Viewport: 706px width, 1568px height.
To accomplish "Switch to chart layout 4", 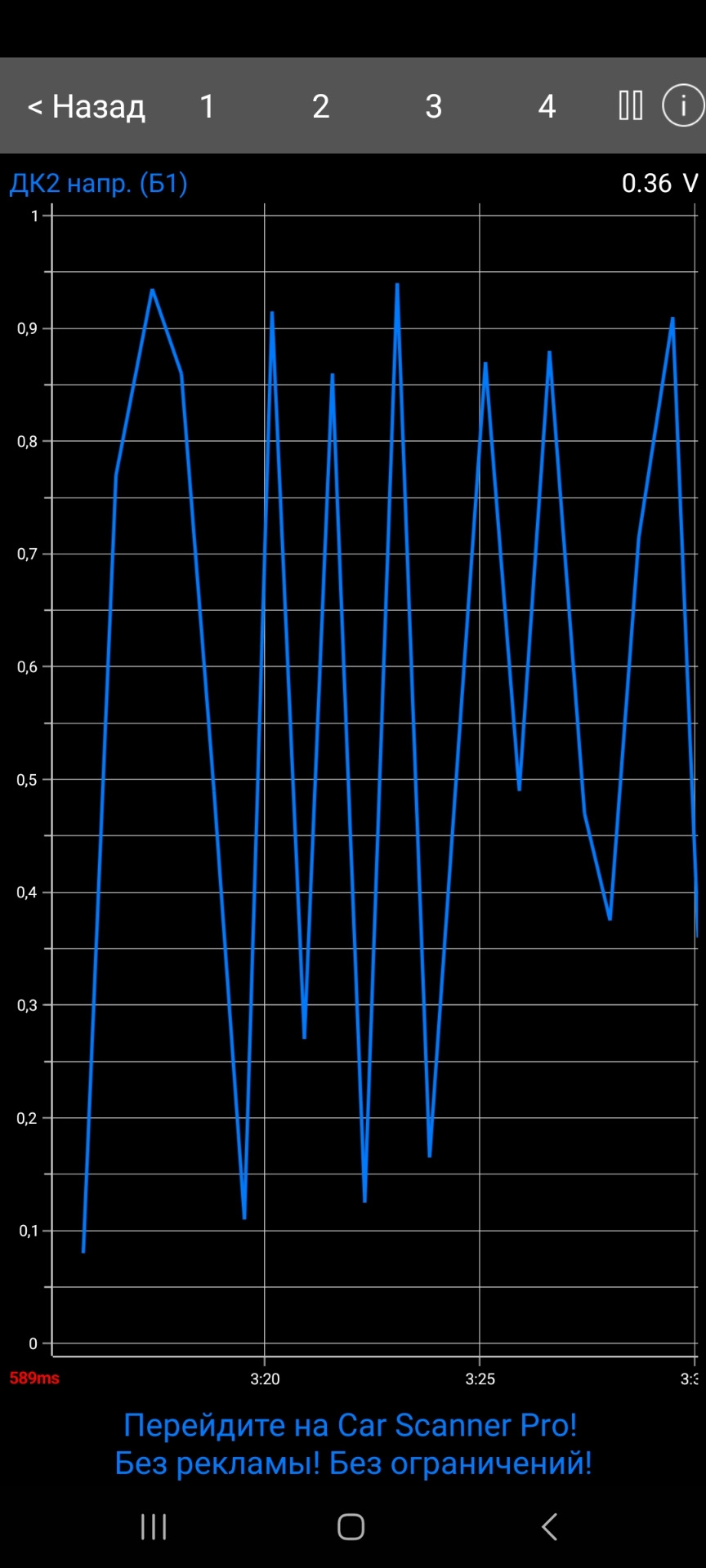I will pyautogui.click(x=547, y=106).
